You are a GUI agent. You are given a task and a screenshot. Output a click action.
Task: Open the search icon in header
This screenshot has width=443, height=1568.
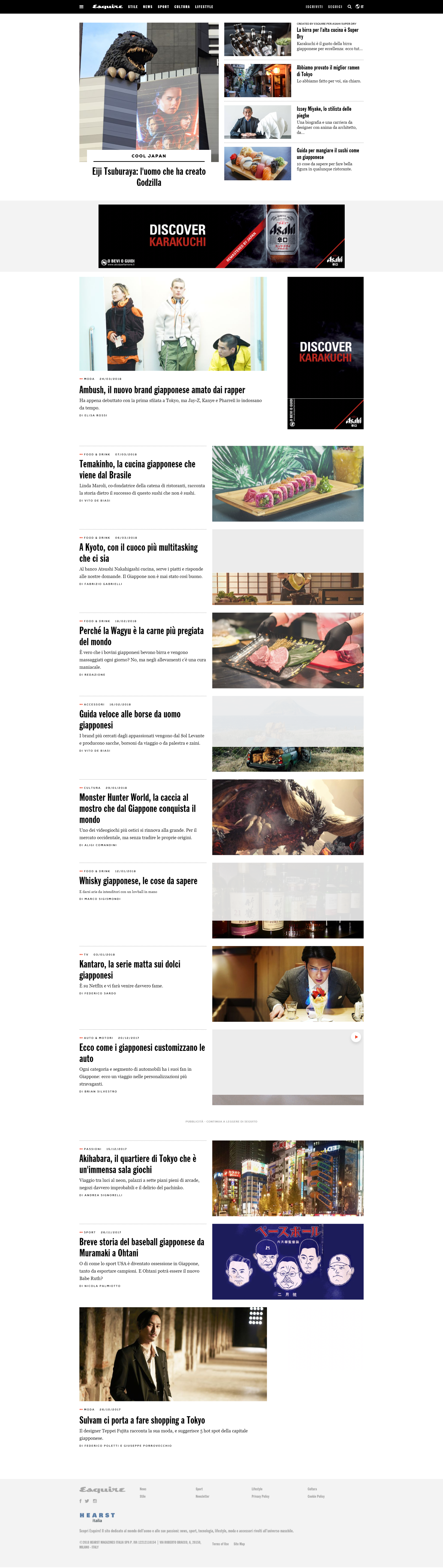point(349,7)
